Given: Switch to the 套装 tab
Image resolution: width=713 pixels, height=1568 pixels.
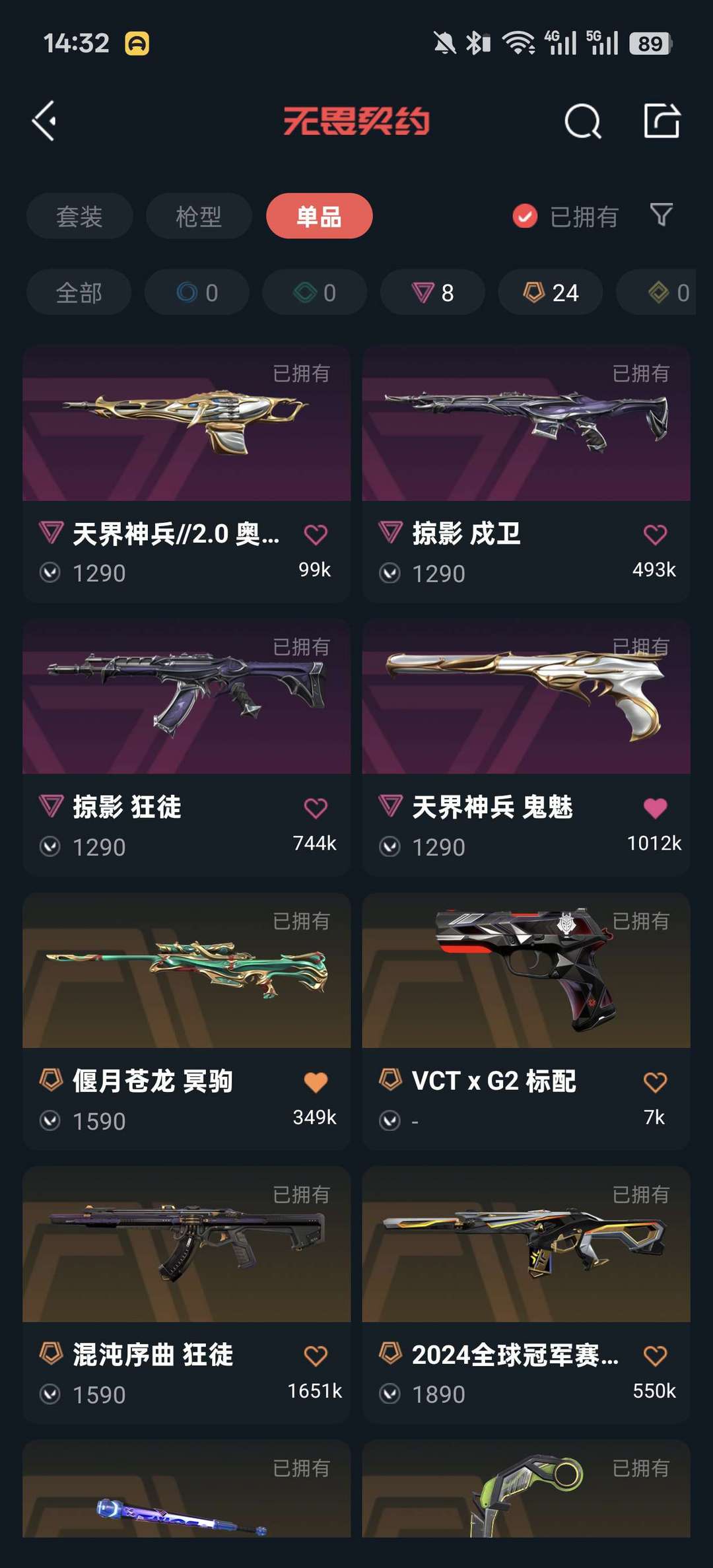Looking at the screenshot, I should pos(79,217).
